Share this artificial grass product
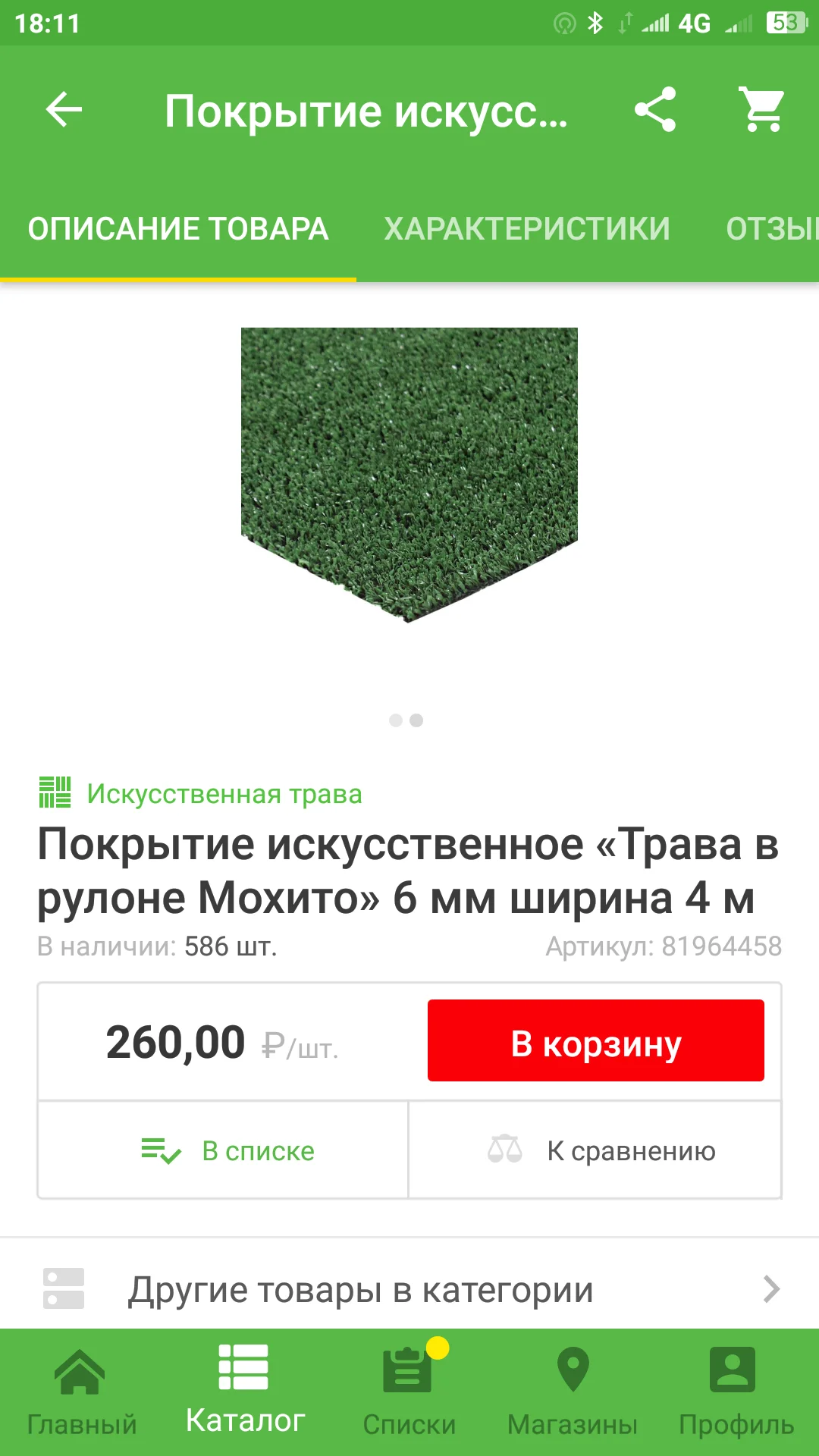Image resolution: width=819 pixels, height=1456 pixels. tap(655, 111)
